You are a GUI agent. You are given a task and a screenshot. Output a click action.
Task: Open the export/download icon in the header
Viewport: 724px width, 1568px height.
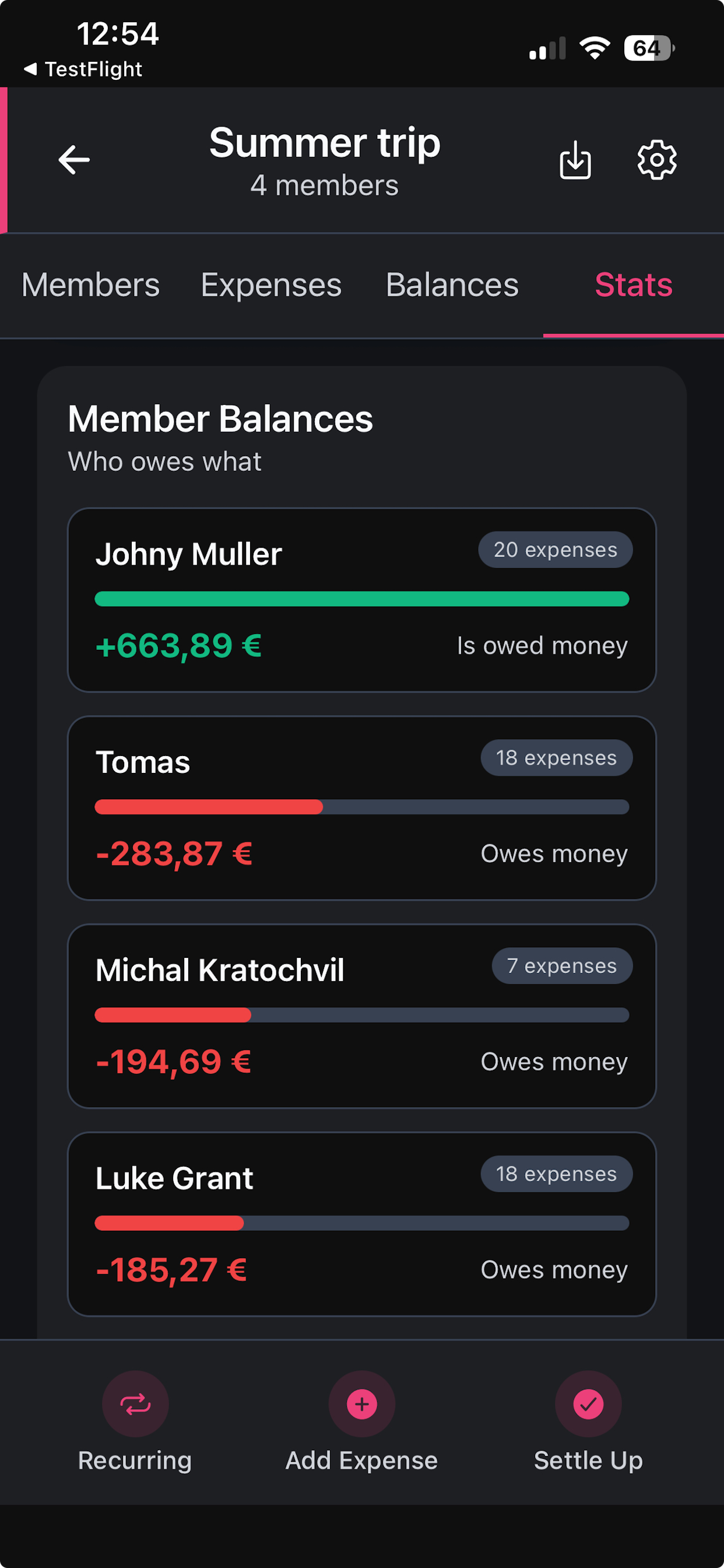click(575, 159)
